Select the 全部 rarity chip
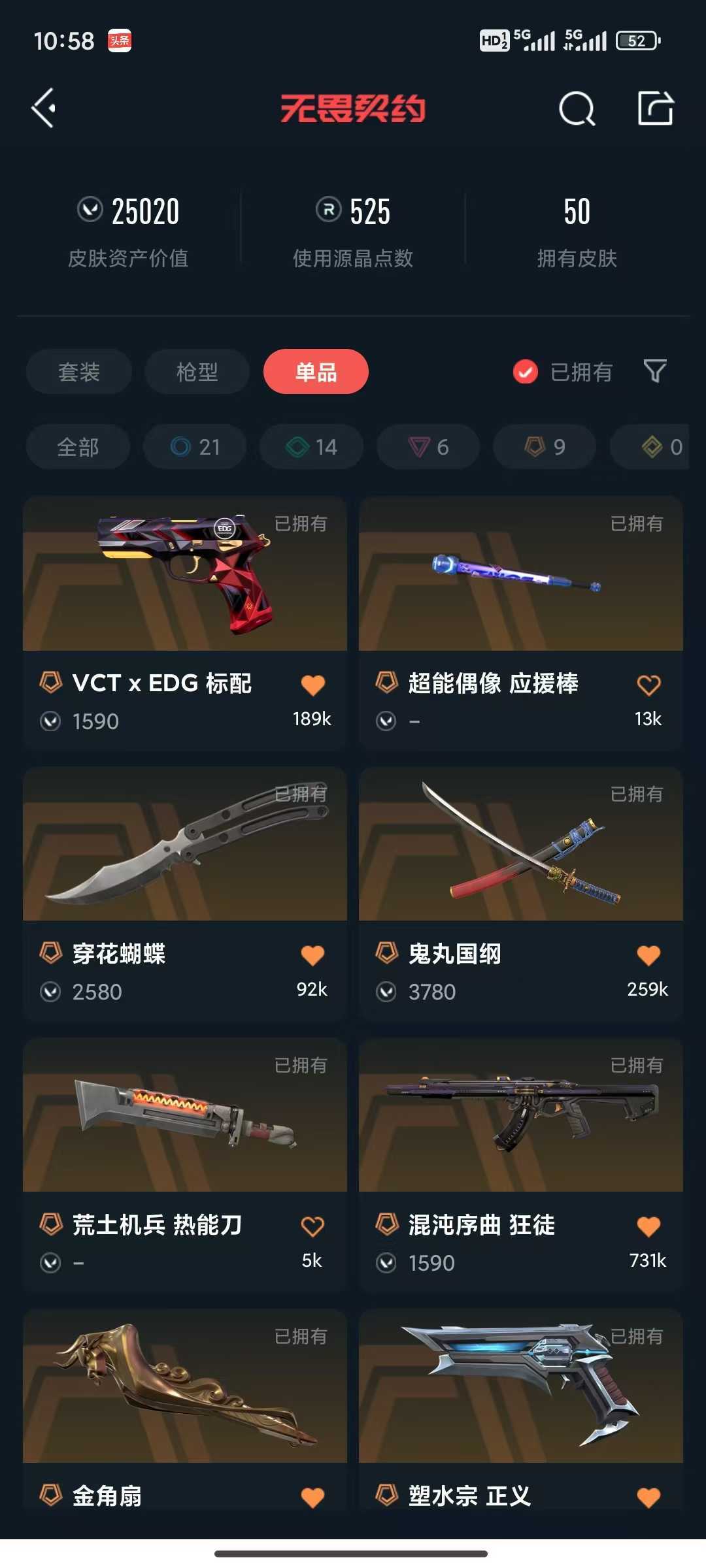The height and width of the screenshot is (1568, 706). pos(78,447)
